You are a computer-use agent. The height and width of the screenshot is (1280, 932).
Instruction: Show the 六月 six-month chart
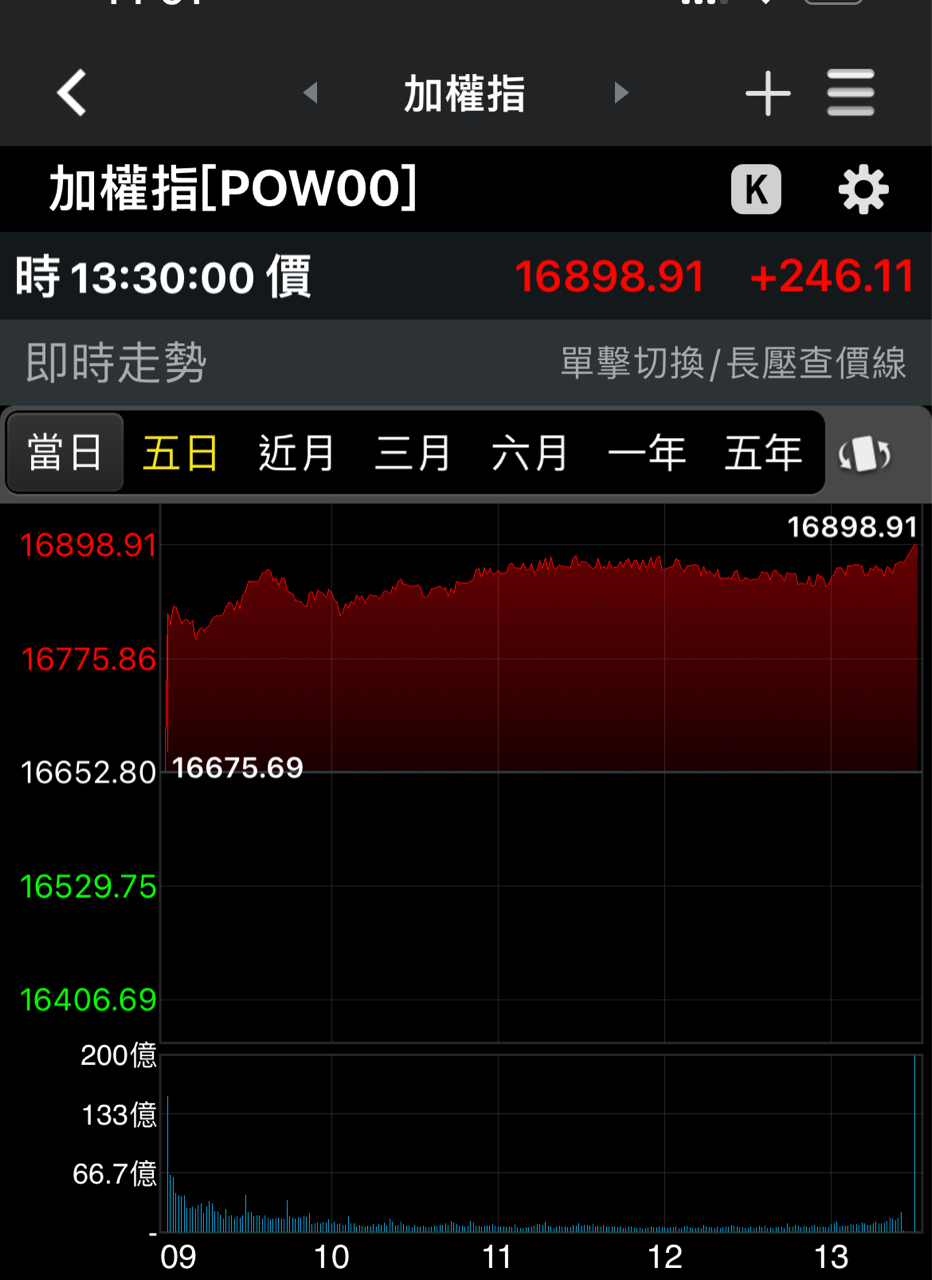point(530,453)
